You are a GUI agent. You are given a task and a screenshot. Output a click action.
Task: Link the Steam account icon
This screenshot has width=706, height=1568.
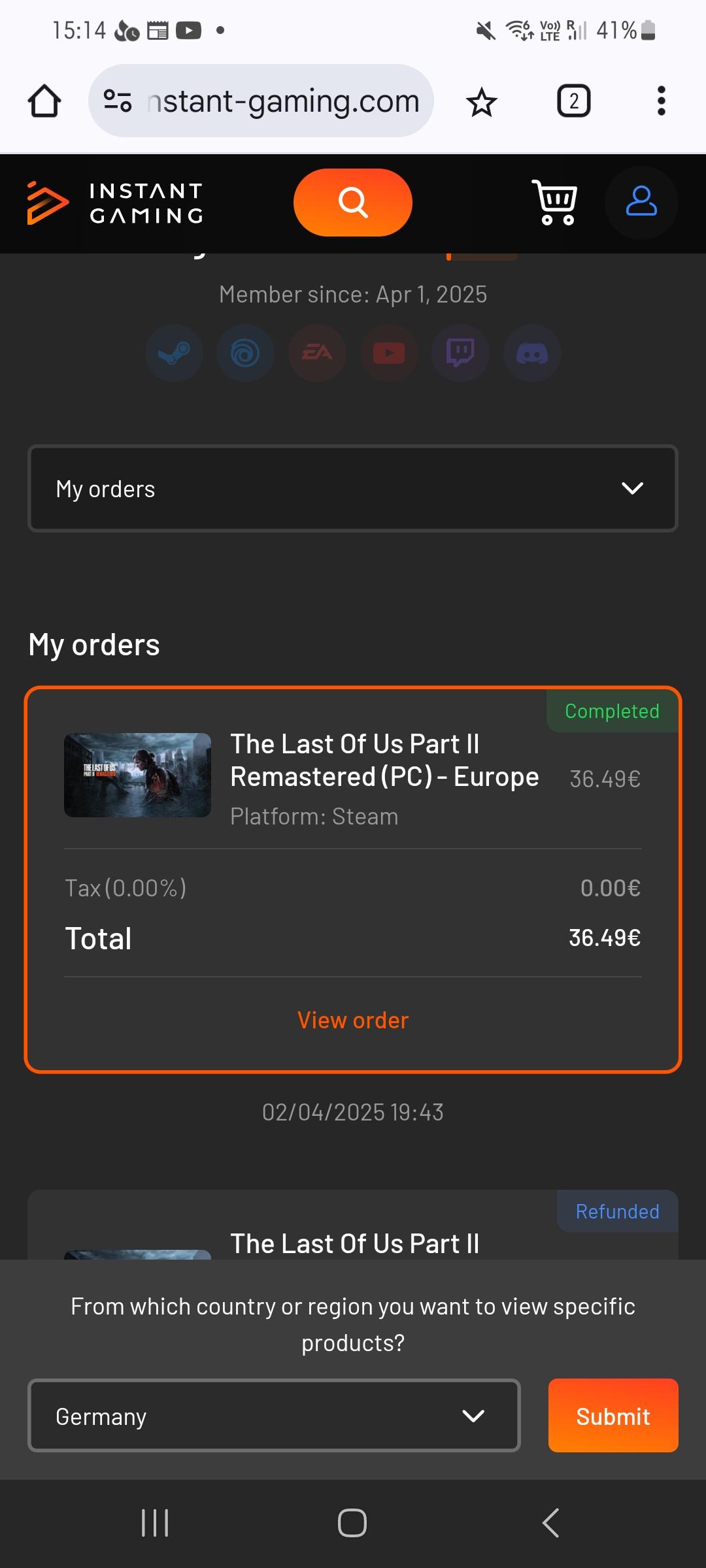coord(174,353)
